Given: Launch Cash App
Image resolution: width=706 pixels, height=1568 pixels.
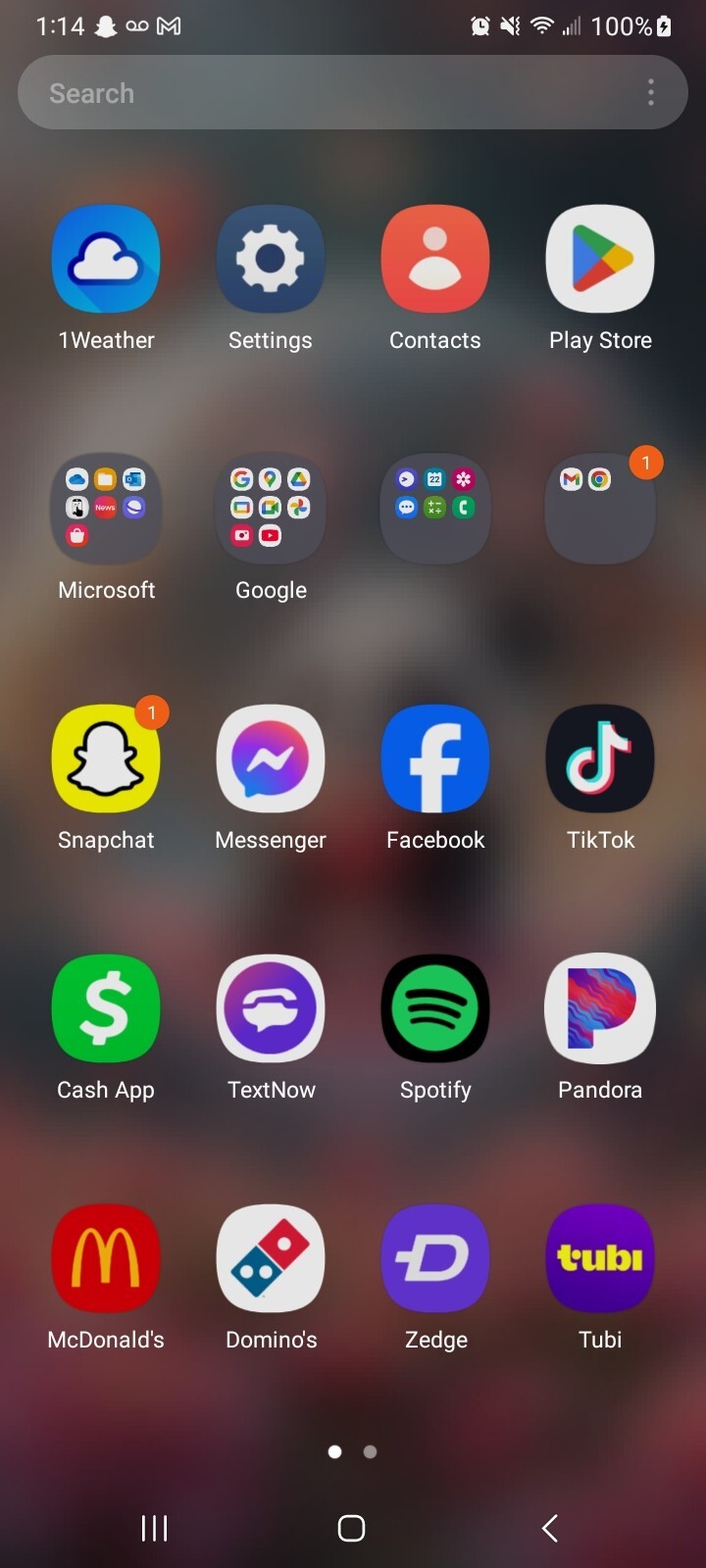Looking at the screenshot, I should pyautogui.click(x=106, y=1008).
